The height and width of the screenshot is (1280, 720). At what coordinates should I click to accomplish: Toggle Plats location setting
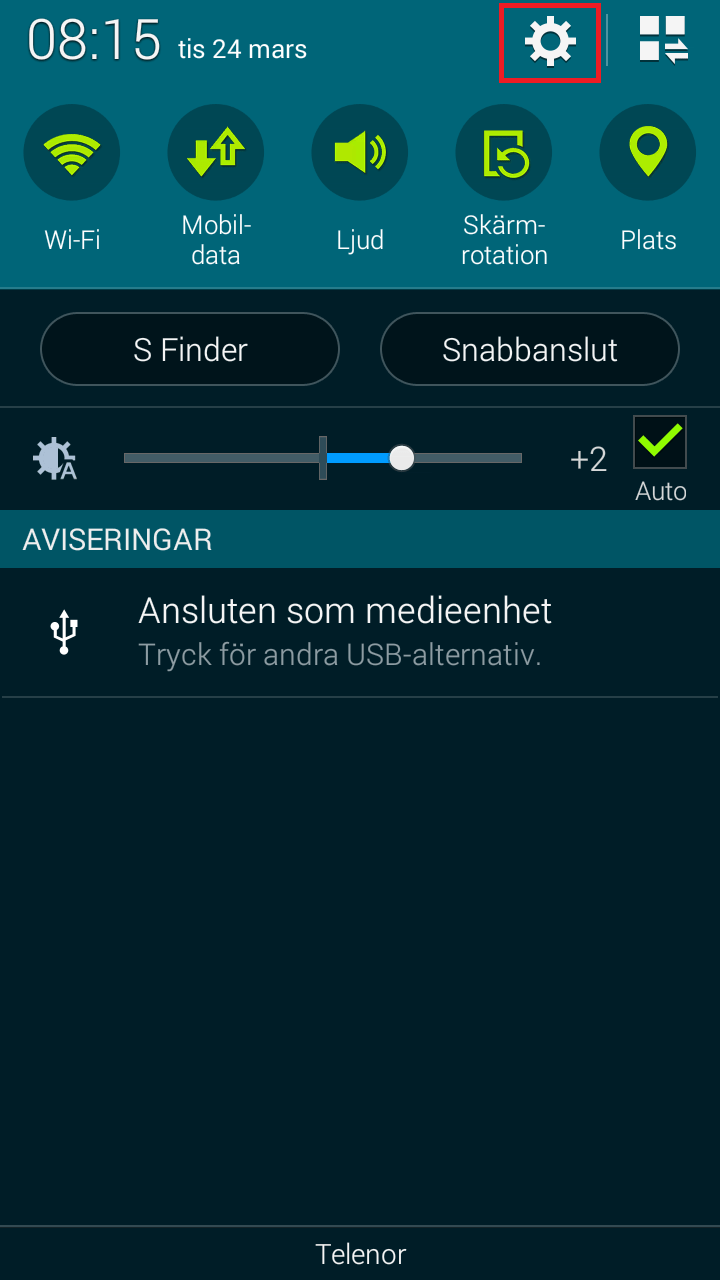pos(648,153)
